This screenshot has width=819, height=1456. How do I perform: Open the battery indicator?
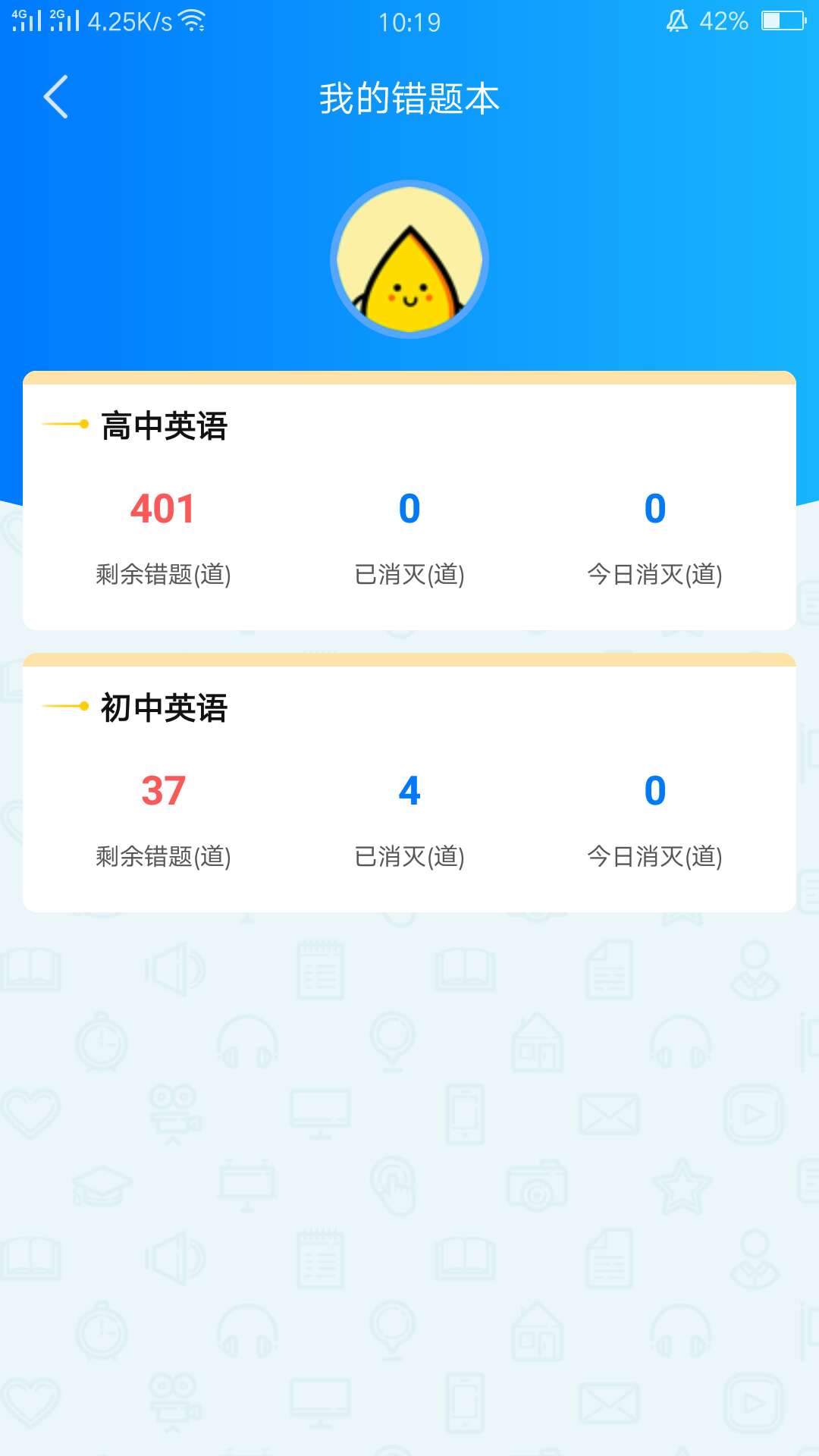click(x=781, y=20)
